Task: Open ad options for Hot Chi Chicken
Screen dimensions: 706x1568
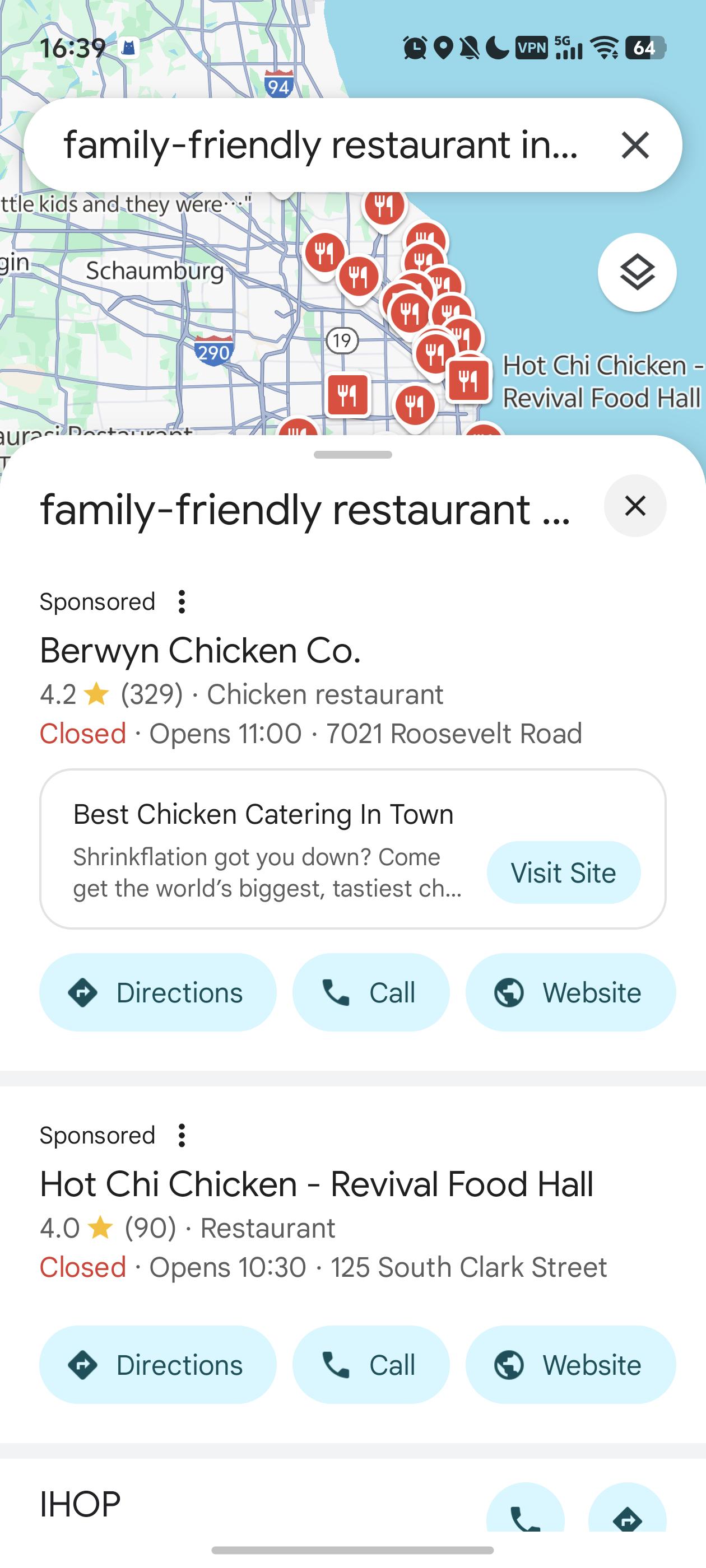Action: (182, 1136)
